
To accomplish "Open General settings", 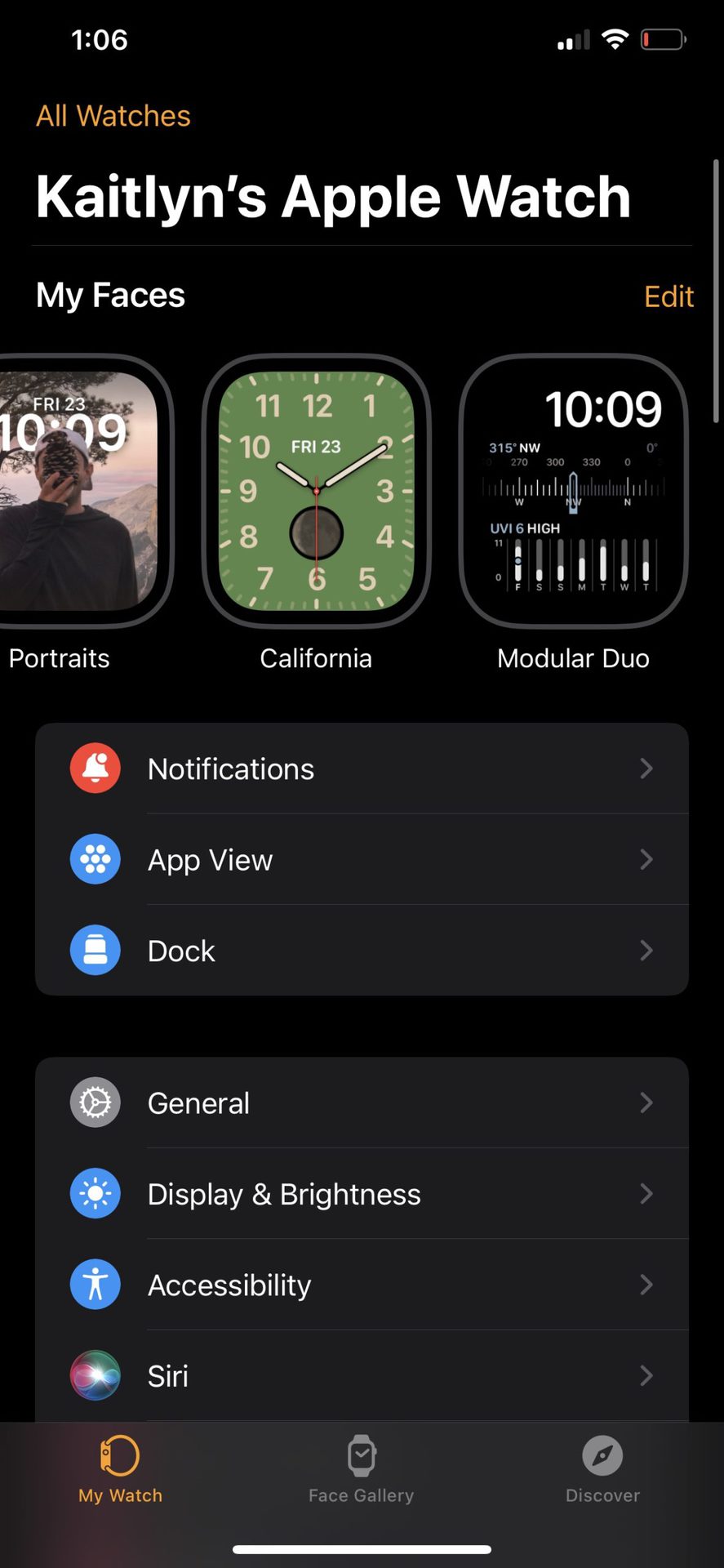I will click(362, 1102).
